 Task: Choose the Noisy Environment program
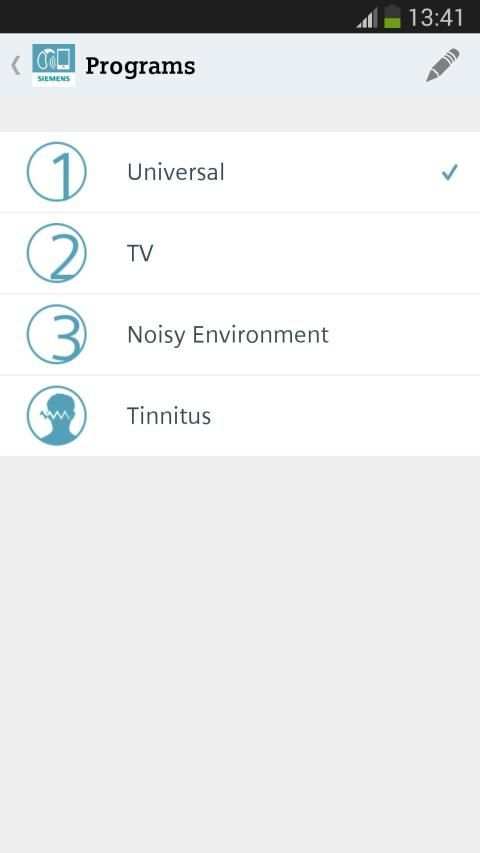240,335
